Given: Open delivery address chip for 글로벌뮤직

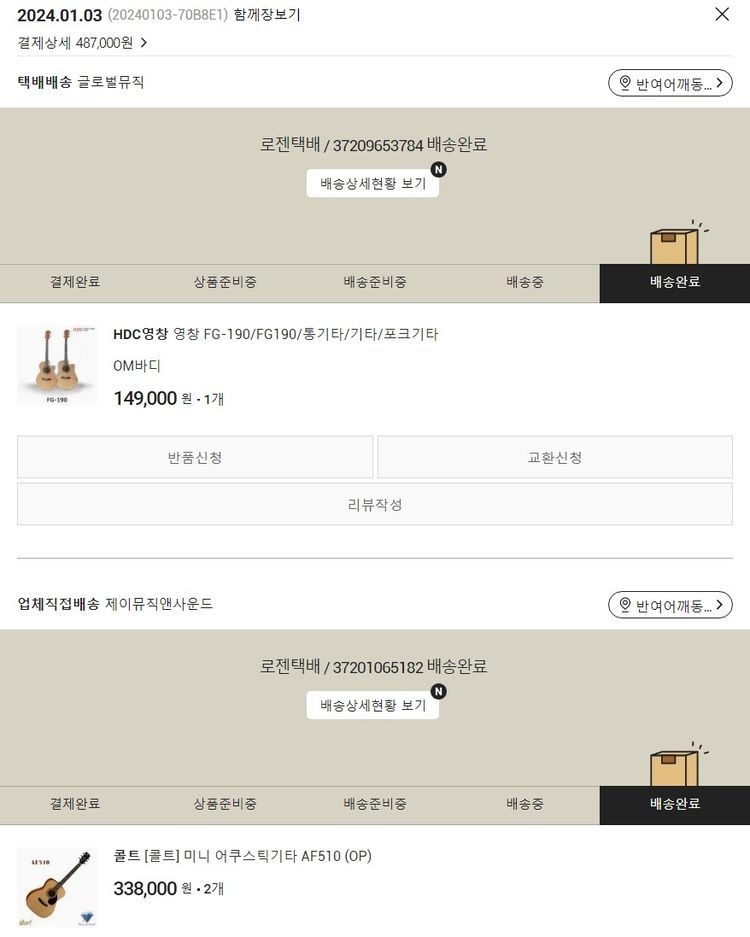Looking at the screenshot, I should click(670, 83).
